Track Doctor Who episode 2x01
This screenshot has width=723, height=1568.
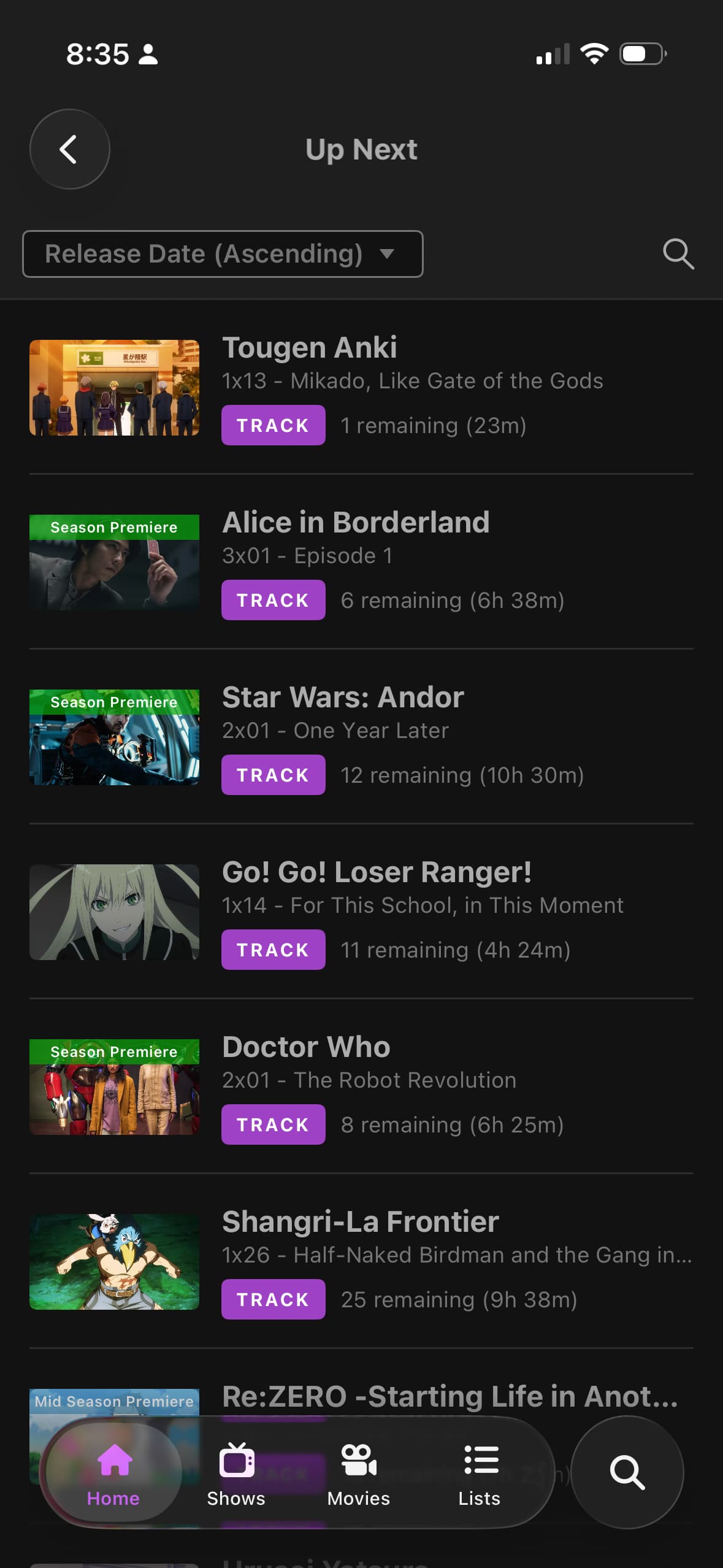click(x=273, y=1124)
